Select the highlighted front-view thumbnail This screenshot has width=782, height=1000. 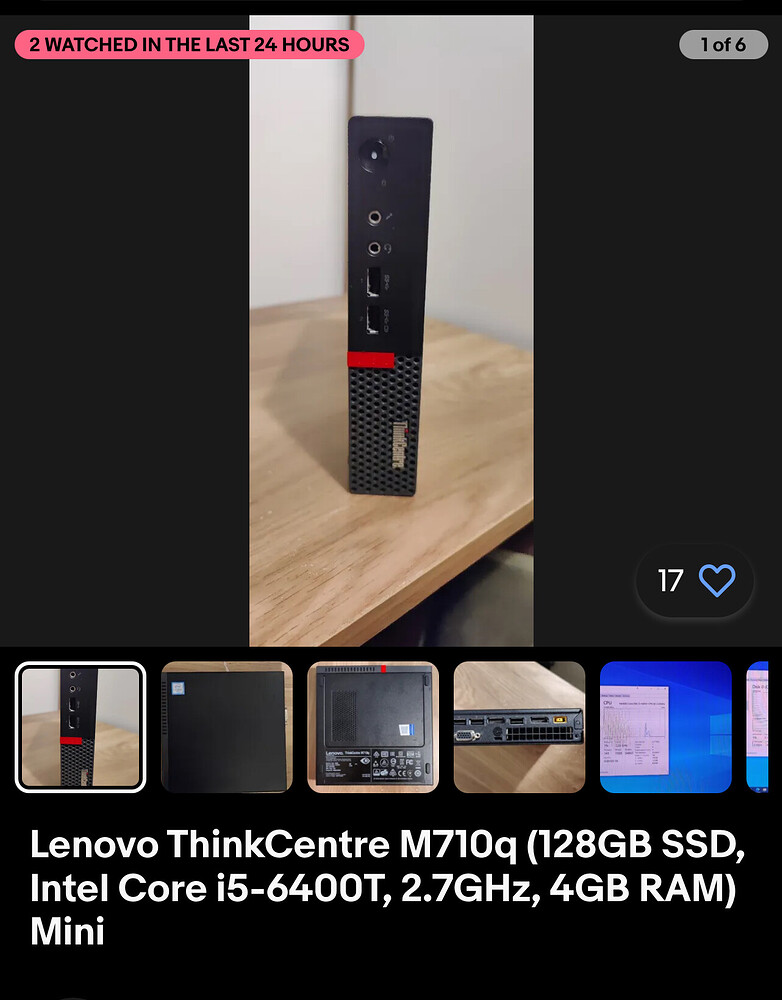click(x=80, y=727)
